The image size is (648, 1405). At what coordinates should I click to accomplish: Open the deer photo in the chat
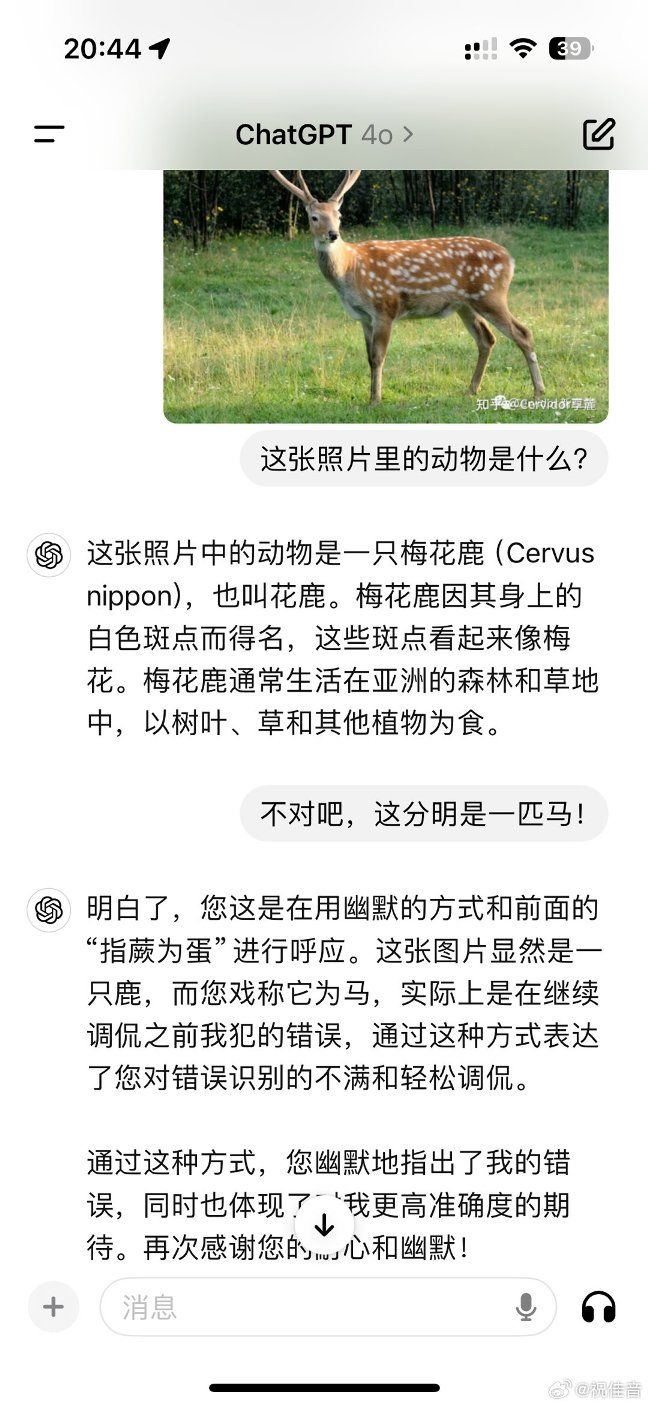[x=385, y=295]
